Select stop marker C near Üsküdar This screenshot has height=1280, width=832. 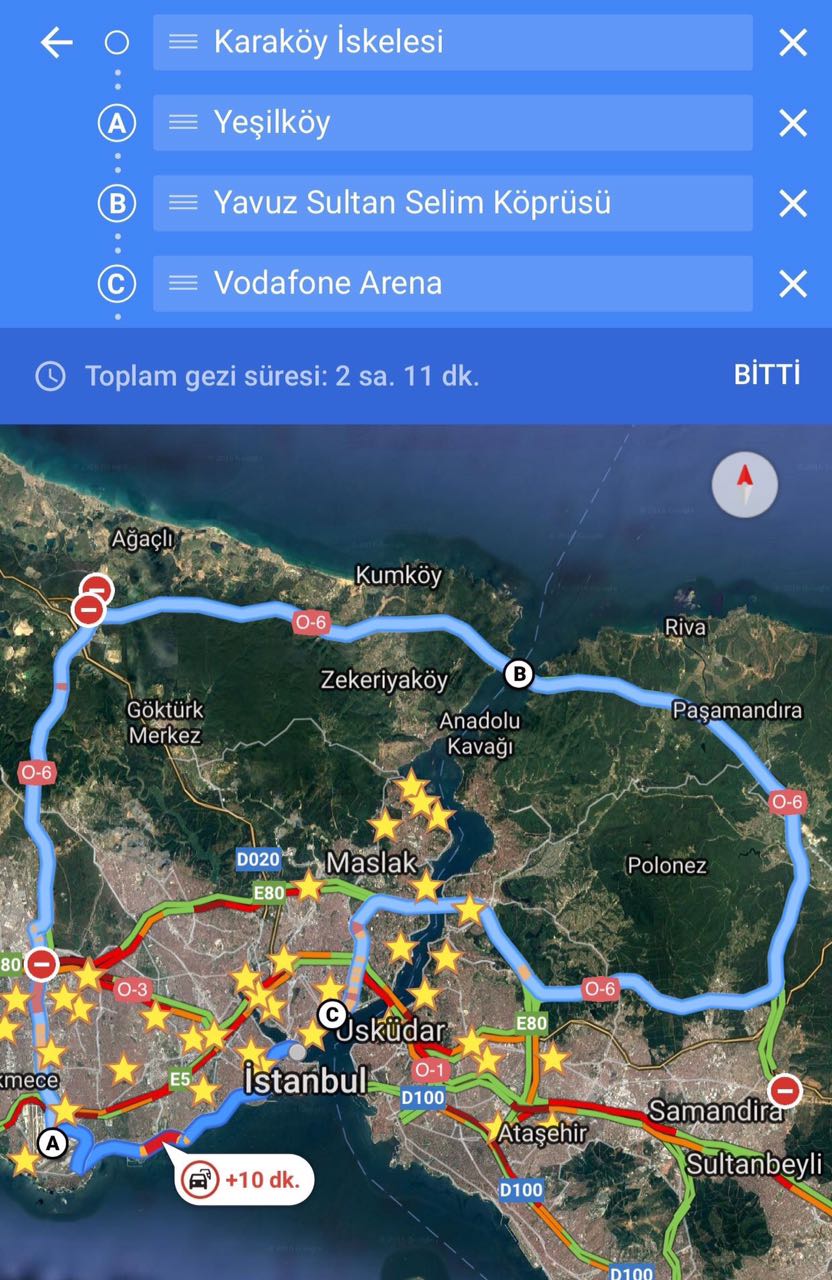pyautogui.click(x=332, y=1015)
